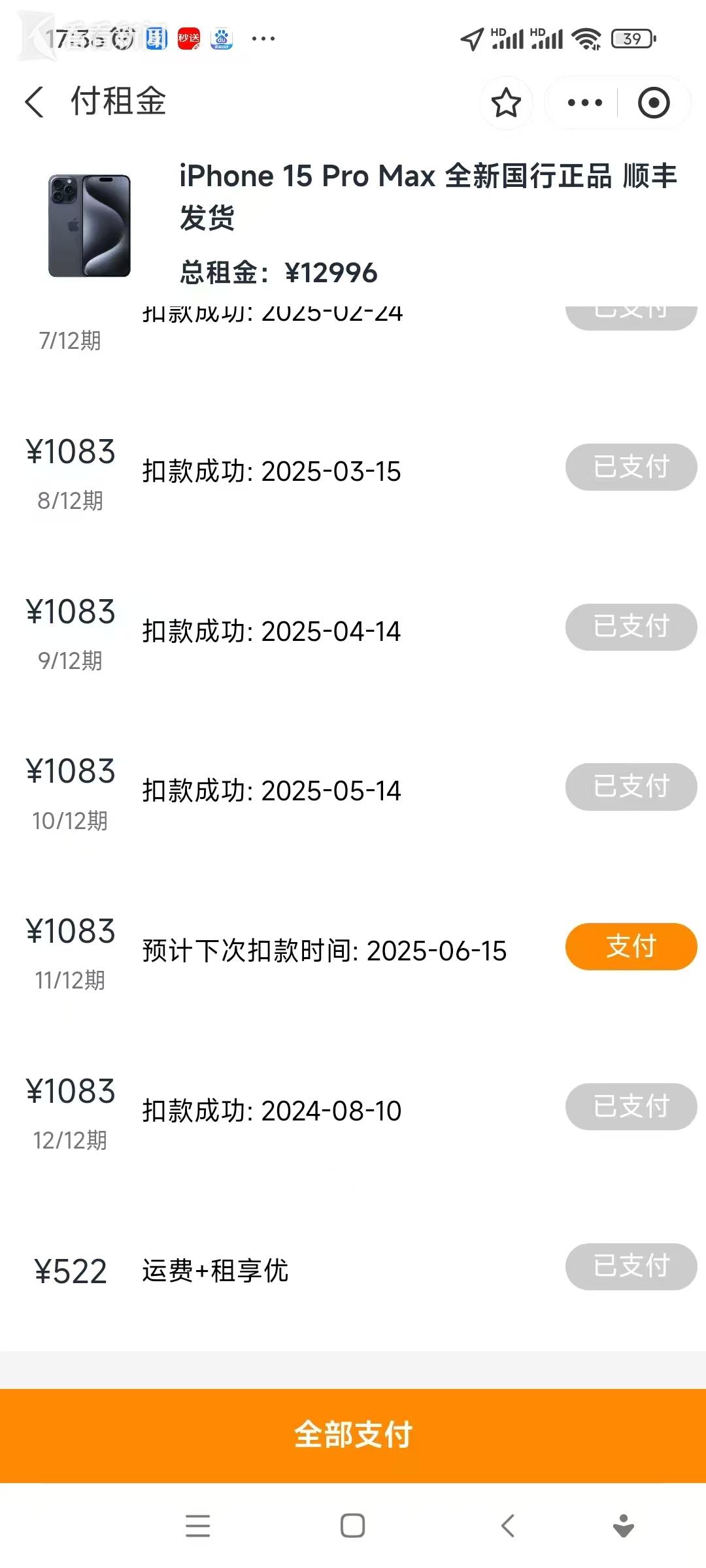Pay the 11/12期 installment with 支付
The width and height of the screenshot is (706, 1568).
(x=631, y=947)
